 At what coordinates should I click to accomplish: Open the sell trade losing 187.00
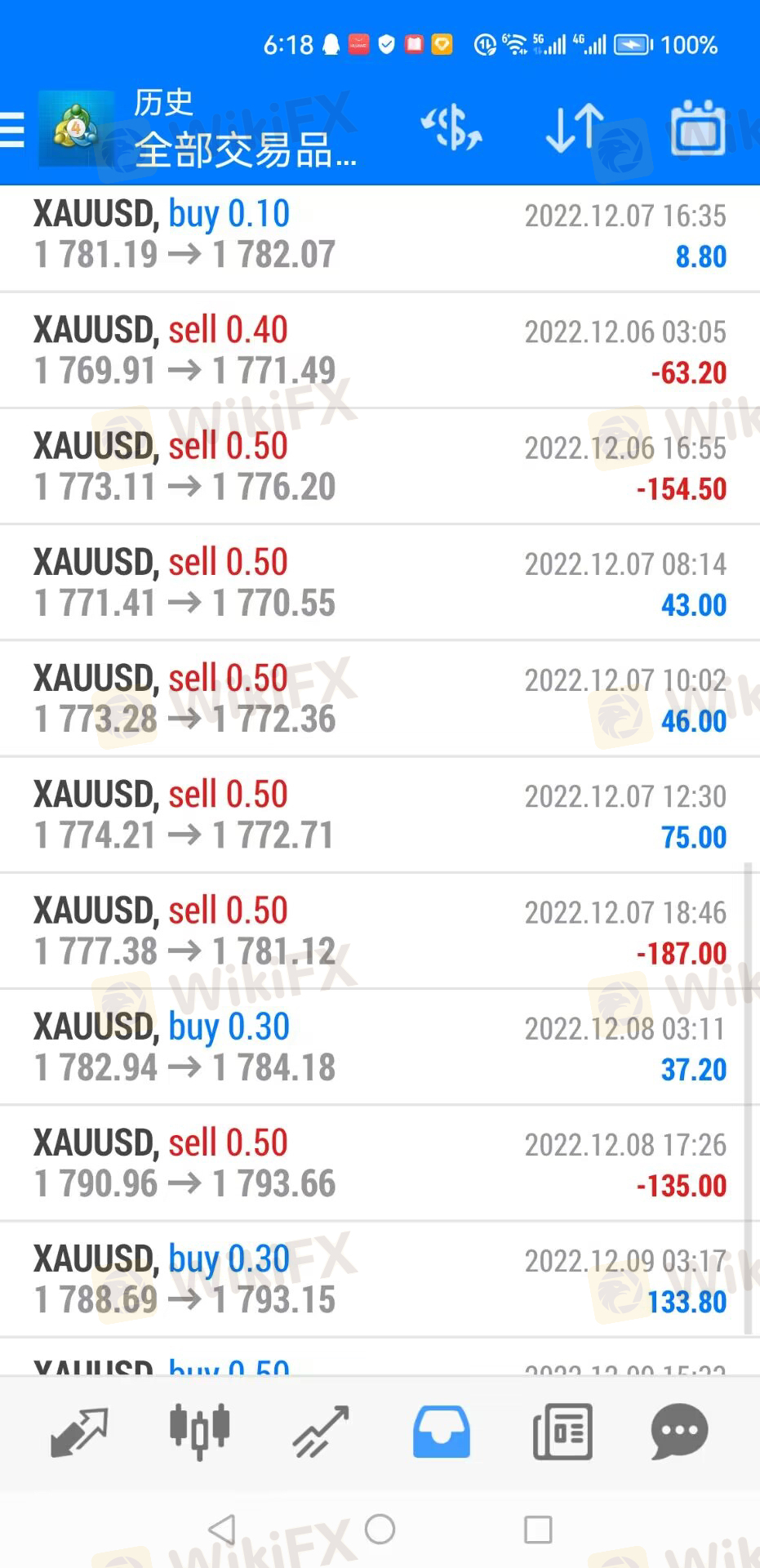(x=380, y=930)
